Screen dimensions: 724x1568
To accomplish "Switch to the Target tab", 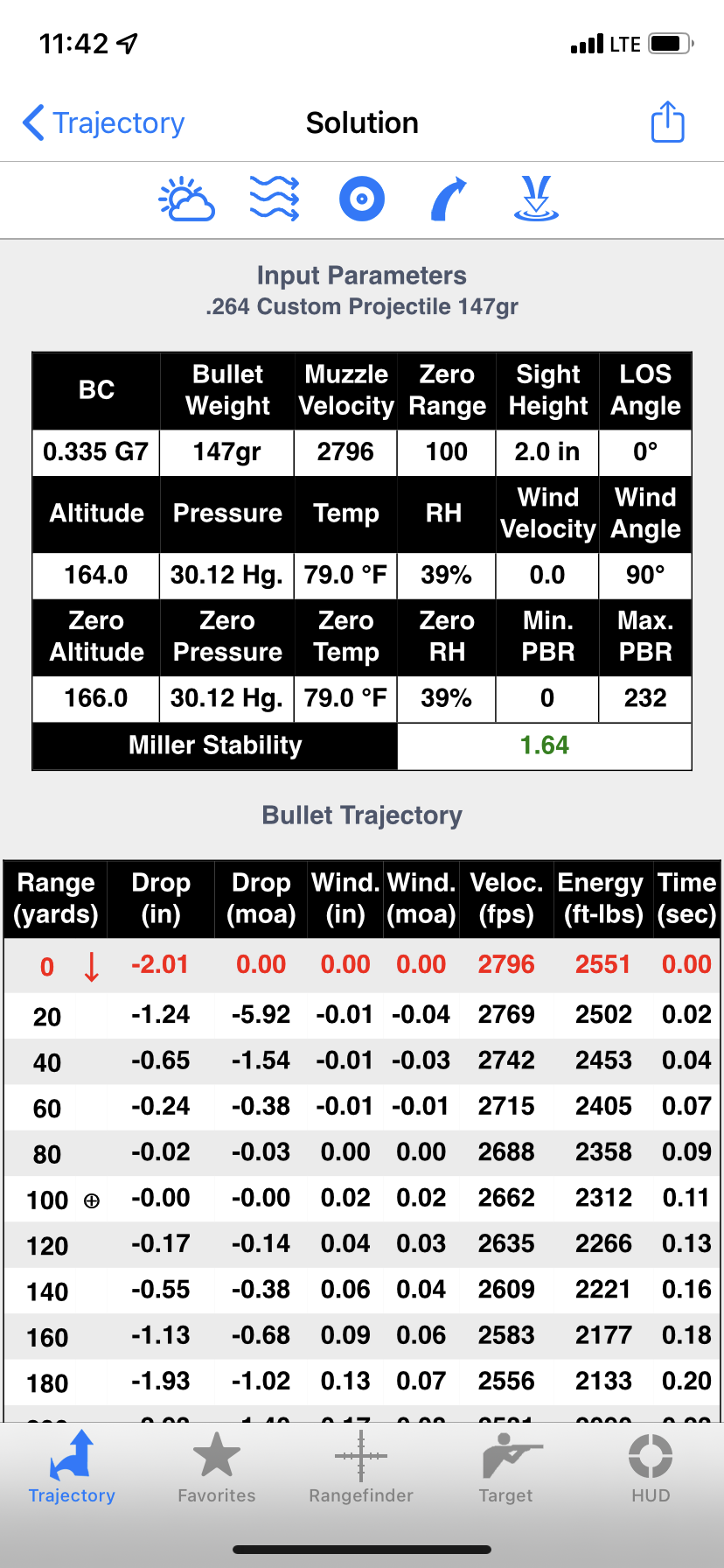I will 506,1468.
